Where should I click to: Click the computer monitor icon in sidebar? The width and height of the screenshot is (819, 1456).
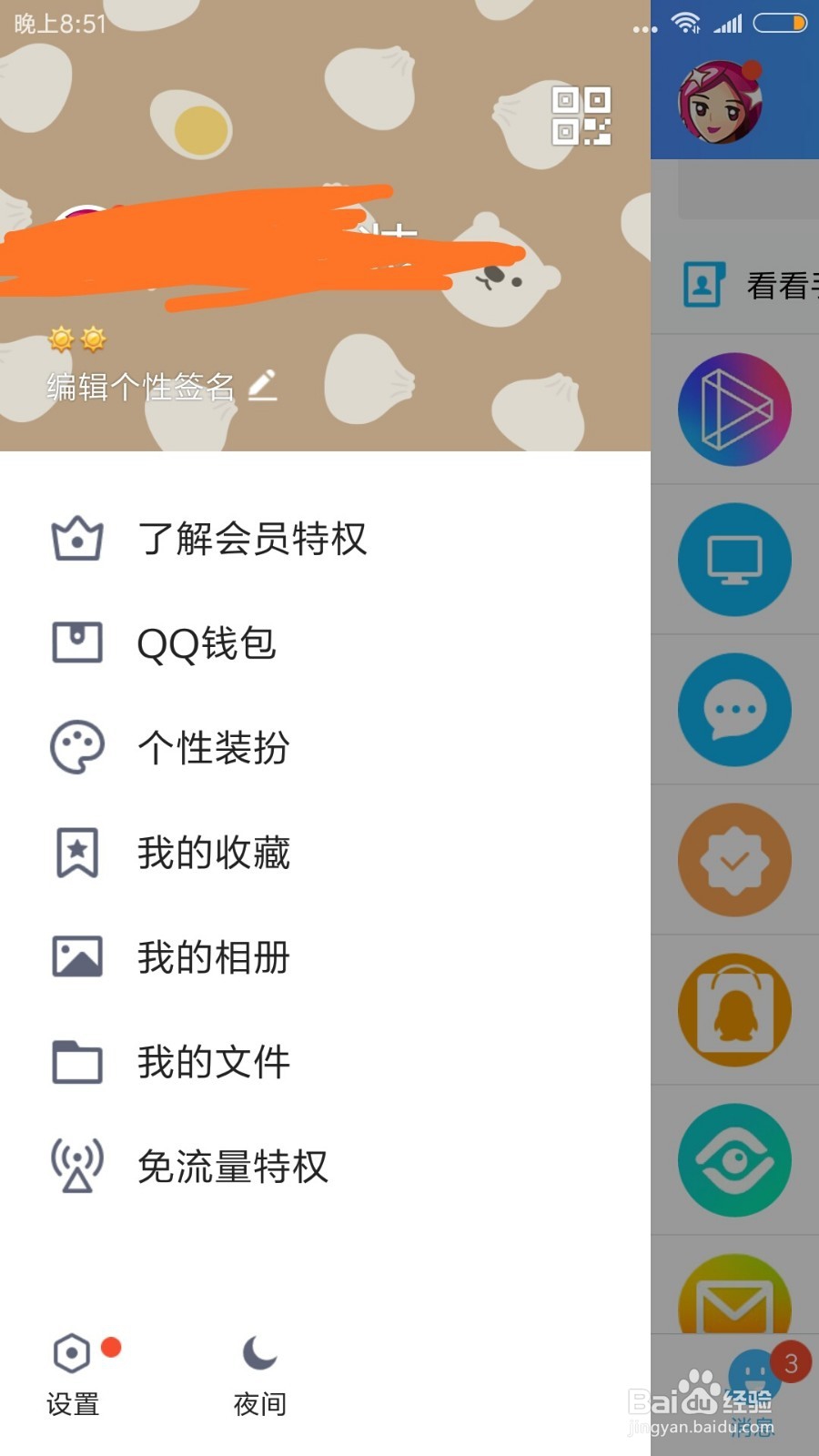click(x=735, y=559)
